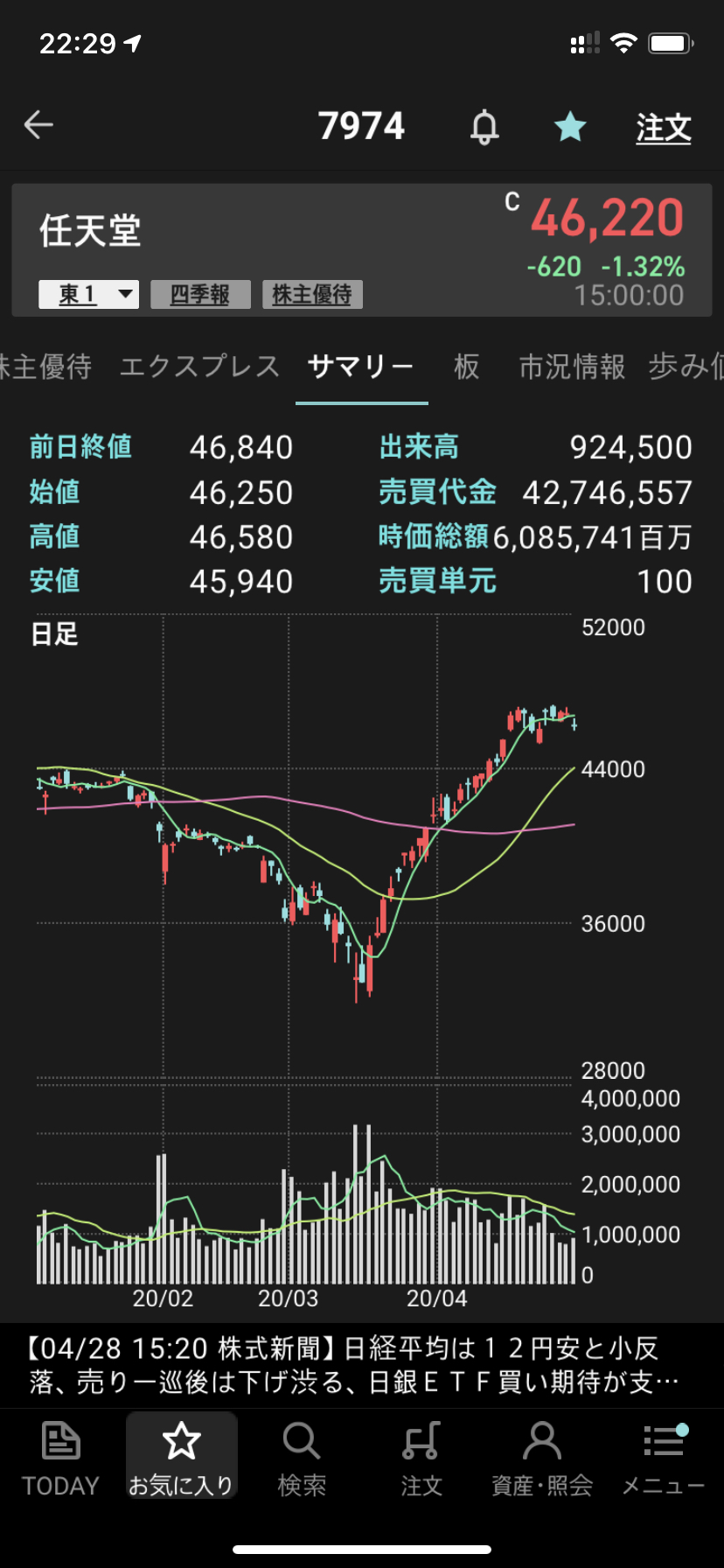Toggle the favorite star for 7974

pyautogui.click(x=570, y=127)
